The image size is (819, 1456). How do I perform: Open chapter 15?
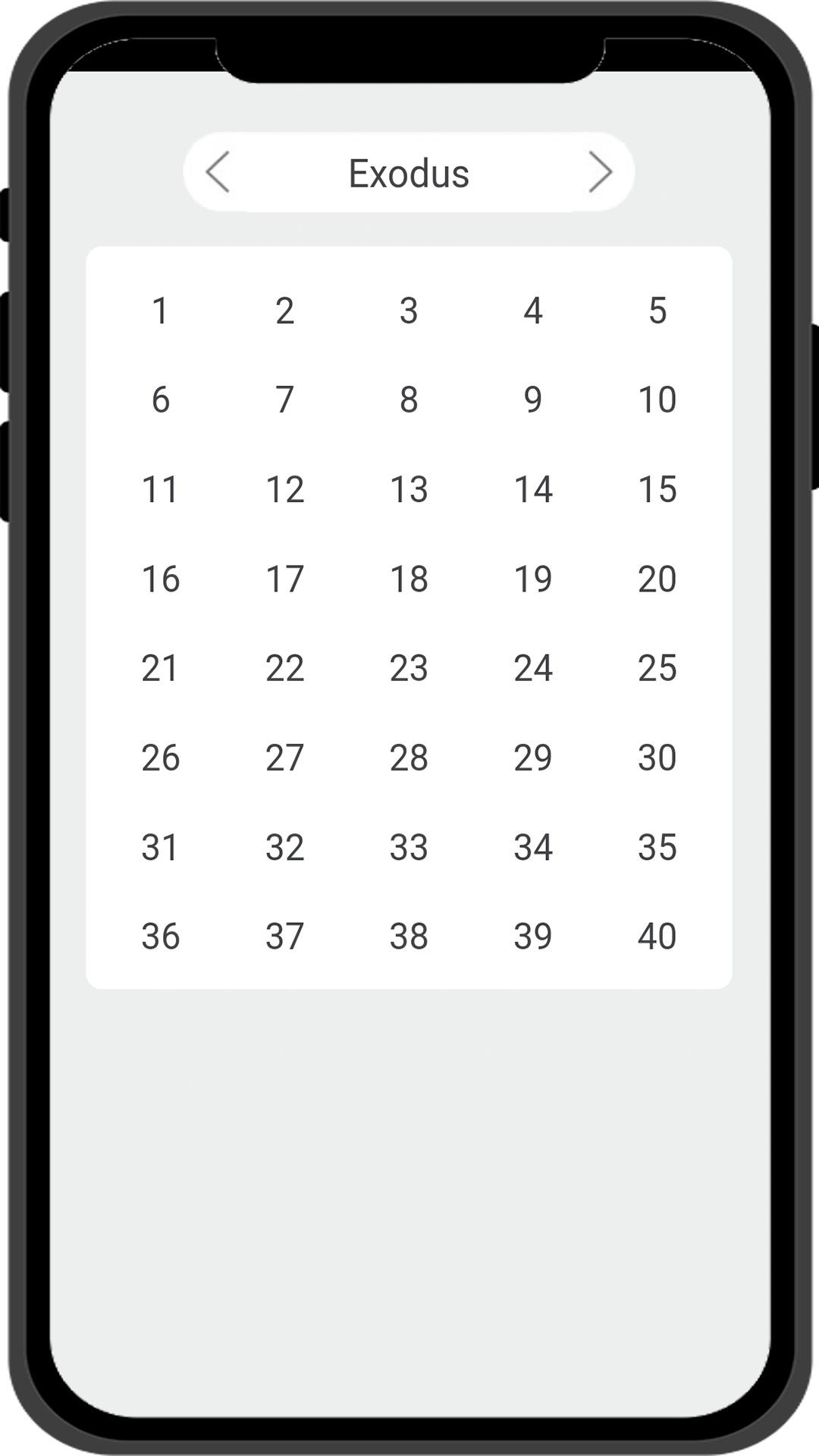click(657, 489)
